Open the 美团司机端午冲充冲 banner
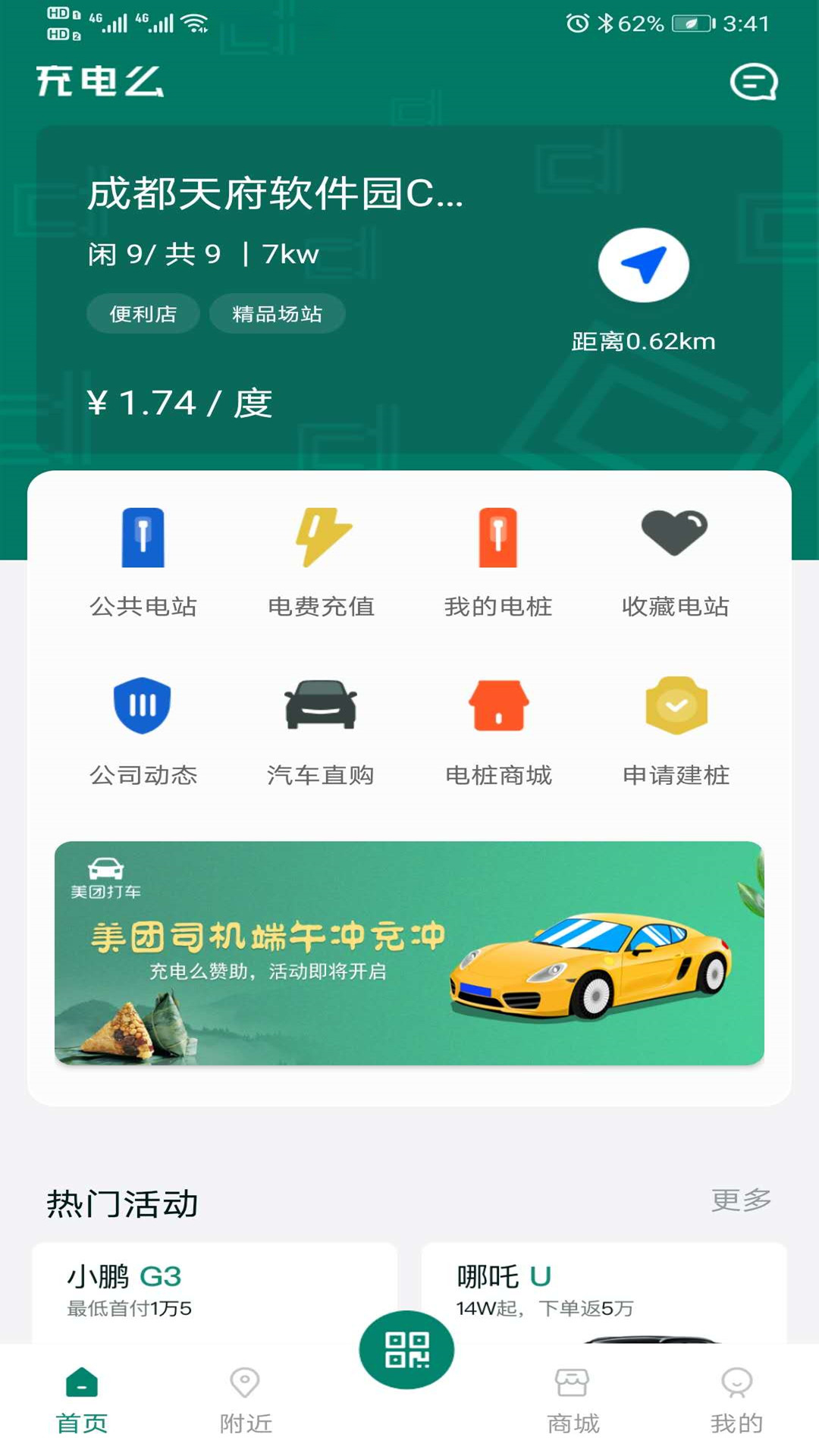Screen dimensions: 819x1456 pos(409,953)
